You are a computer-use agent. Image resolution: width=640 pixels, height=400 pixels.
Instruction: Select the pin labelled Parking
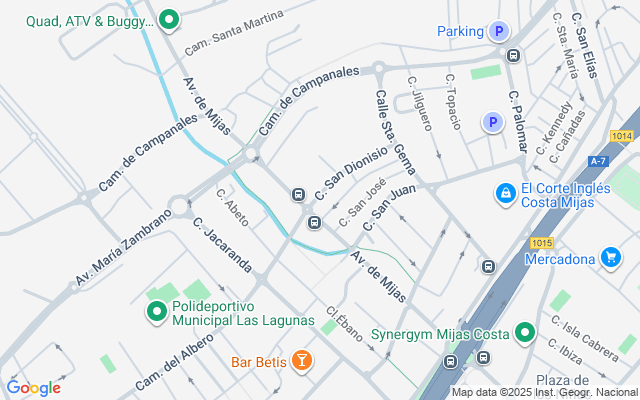(x=498, y=32)
